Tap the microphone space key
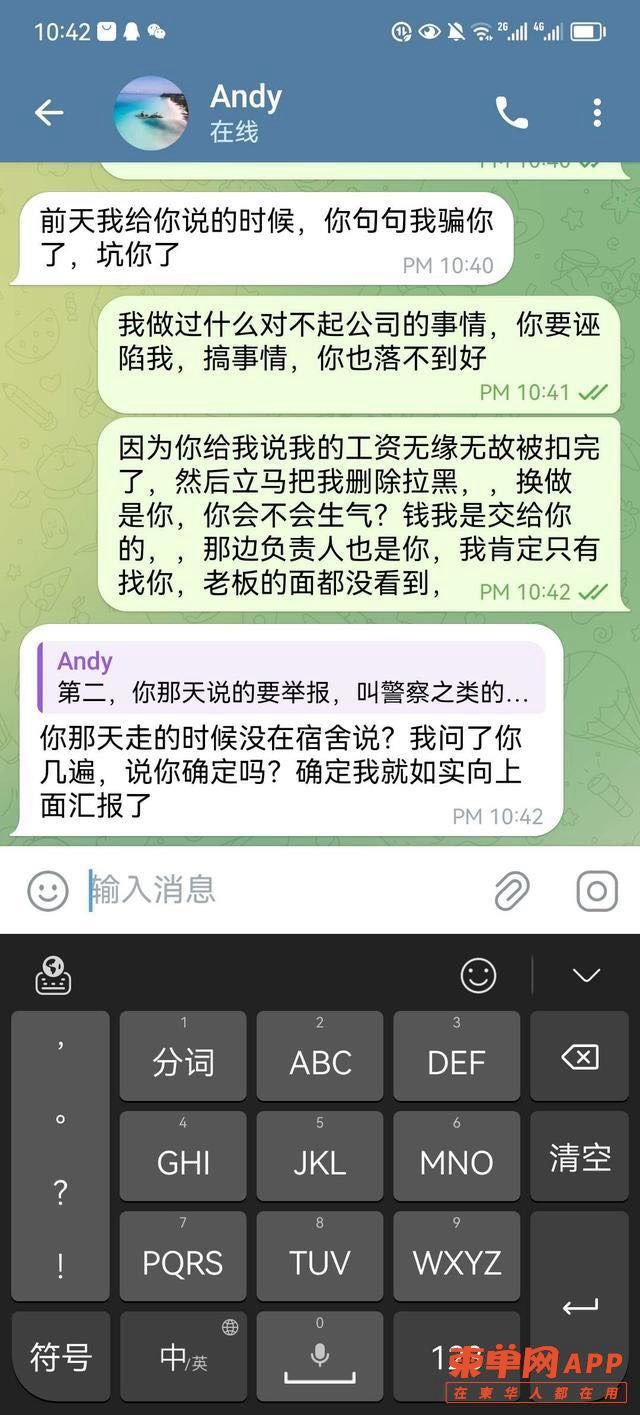The image size is (640, 1415). coord(320,1357)
